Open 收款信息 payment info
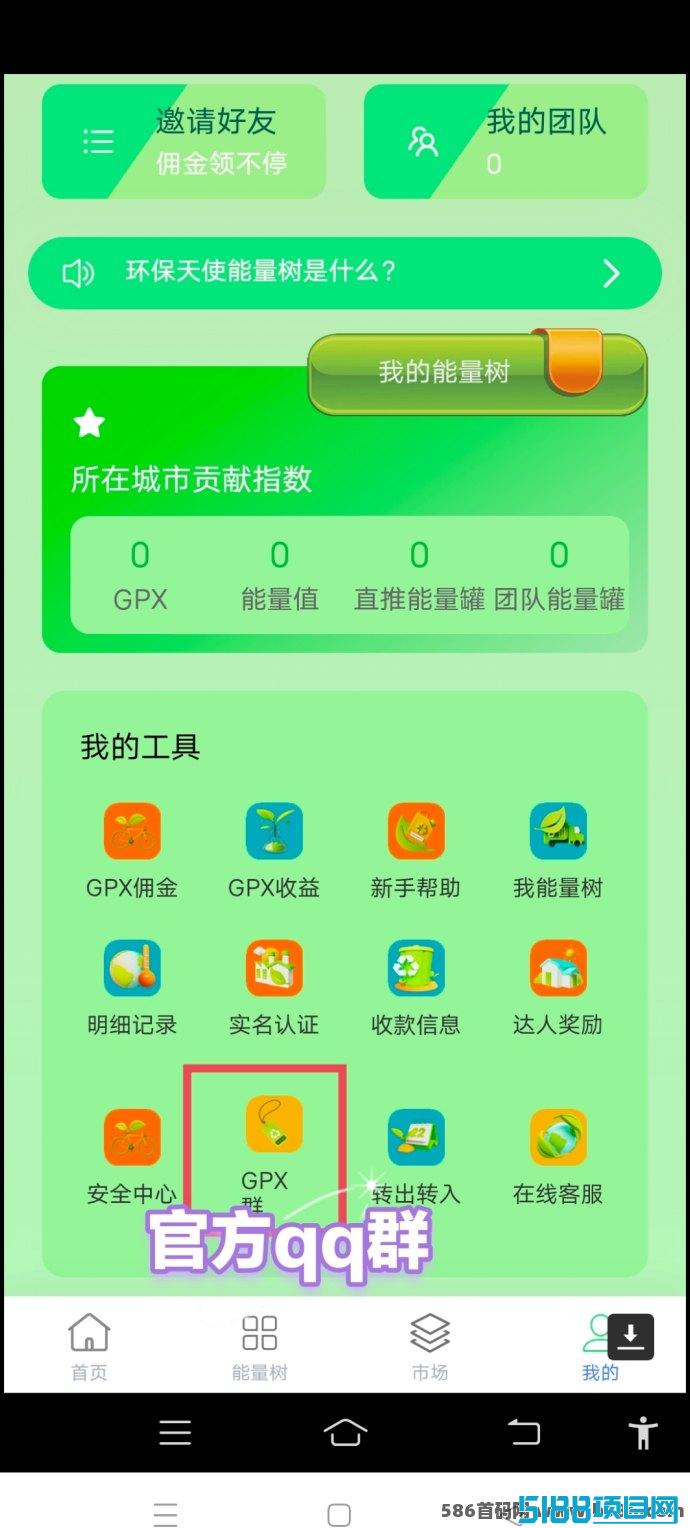 [416, 987]
